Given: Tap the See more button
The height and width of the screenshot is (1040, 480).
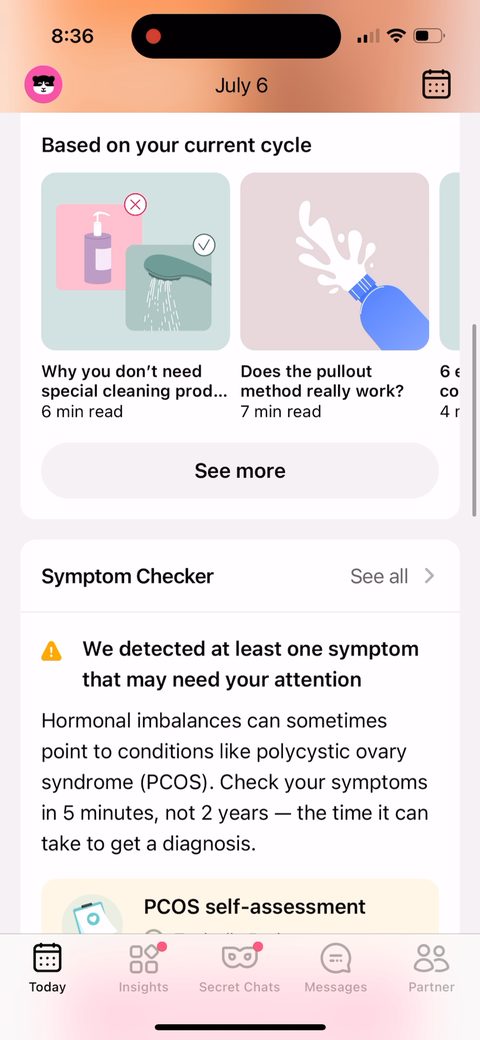Looking at the screenshot, I should [x=240, y=471].
